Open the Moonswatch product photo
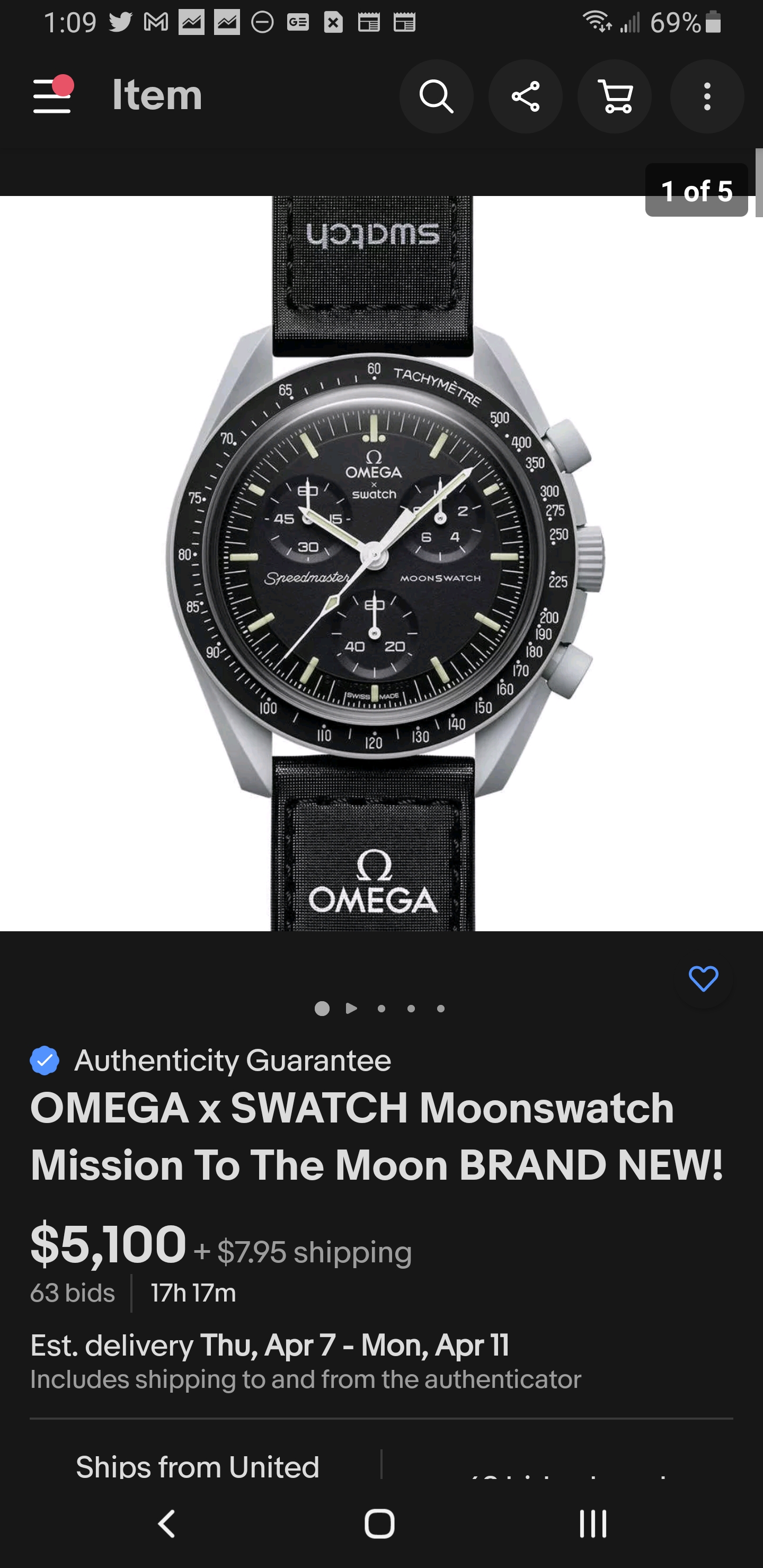 [381, 563]
